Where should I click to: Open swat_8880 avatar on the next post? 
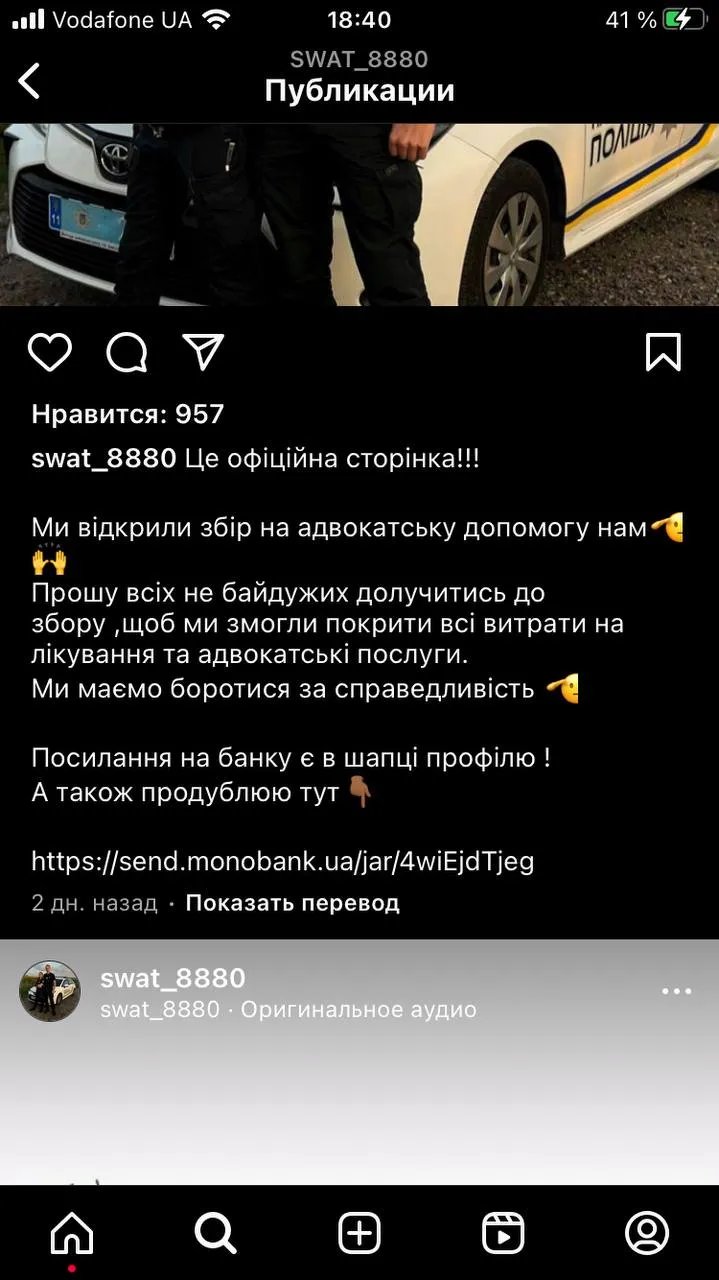[50, 991]
